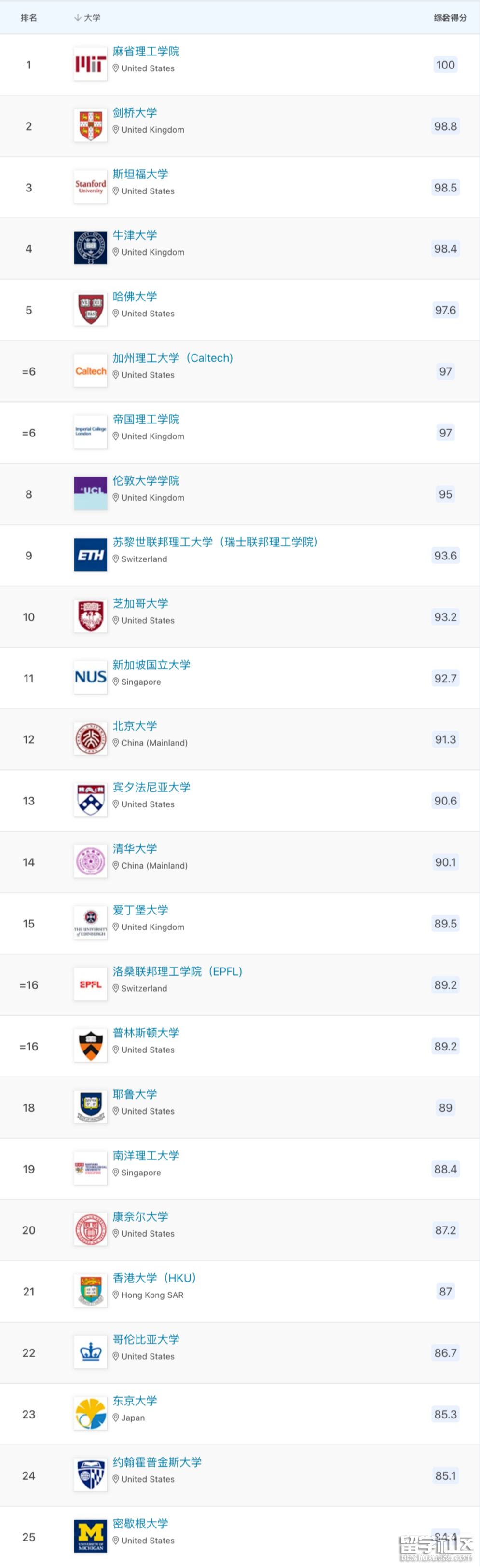The width and height of the screenshot is (480, 1568).
Task: Open the 帝国理工学院 page
Action: point(146,420)
